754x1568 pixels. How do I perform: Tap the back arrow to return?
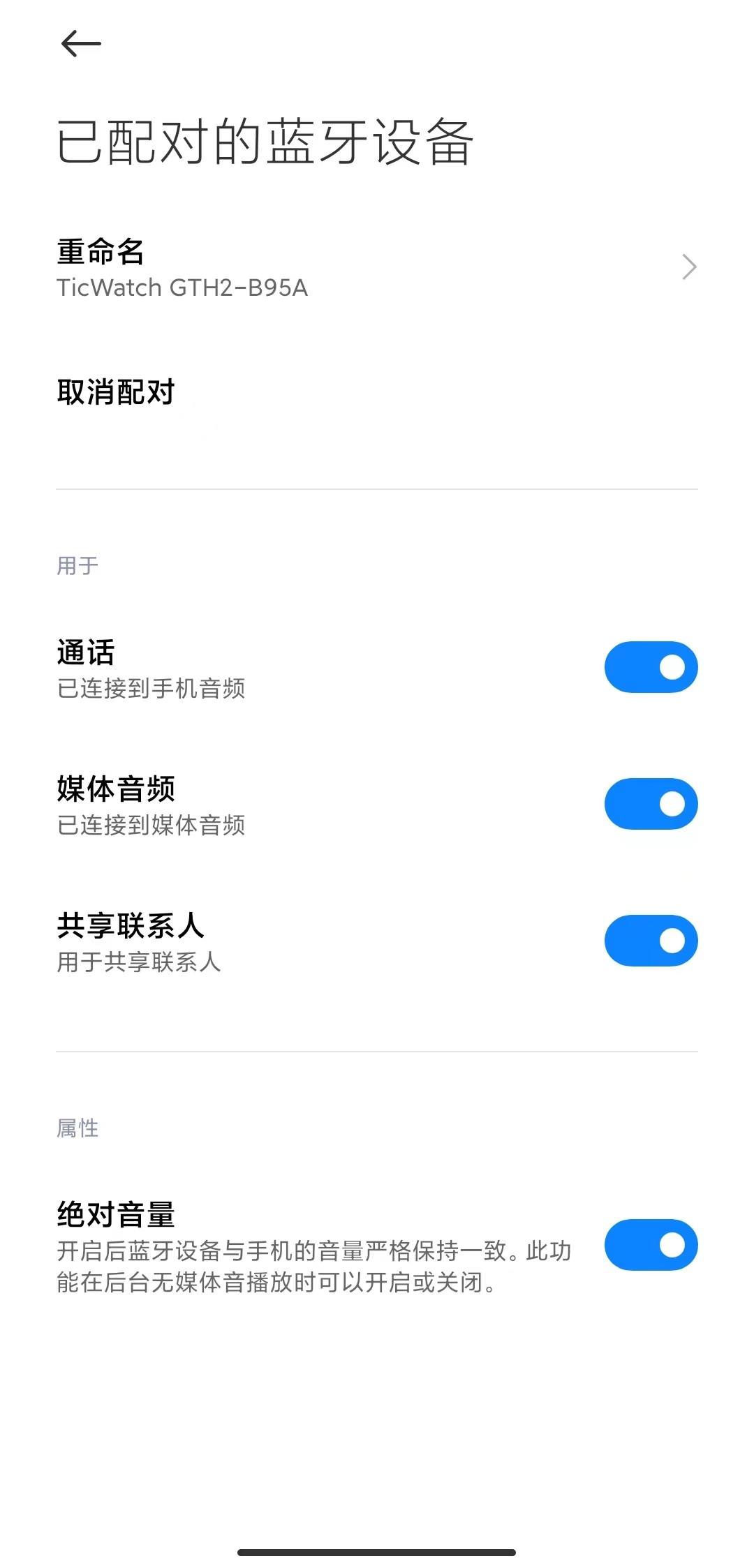(80, 43)
